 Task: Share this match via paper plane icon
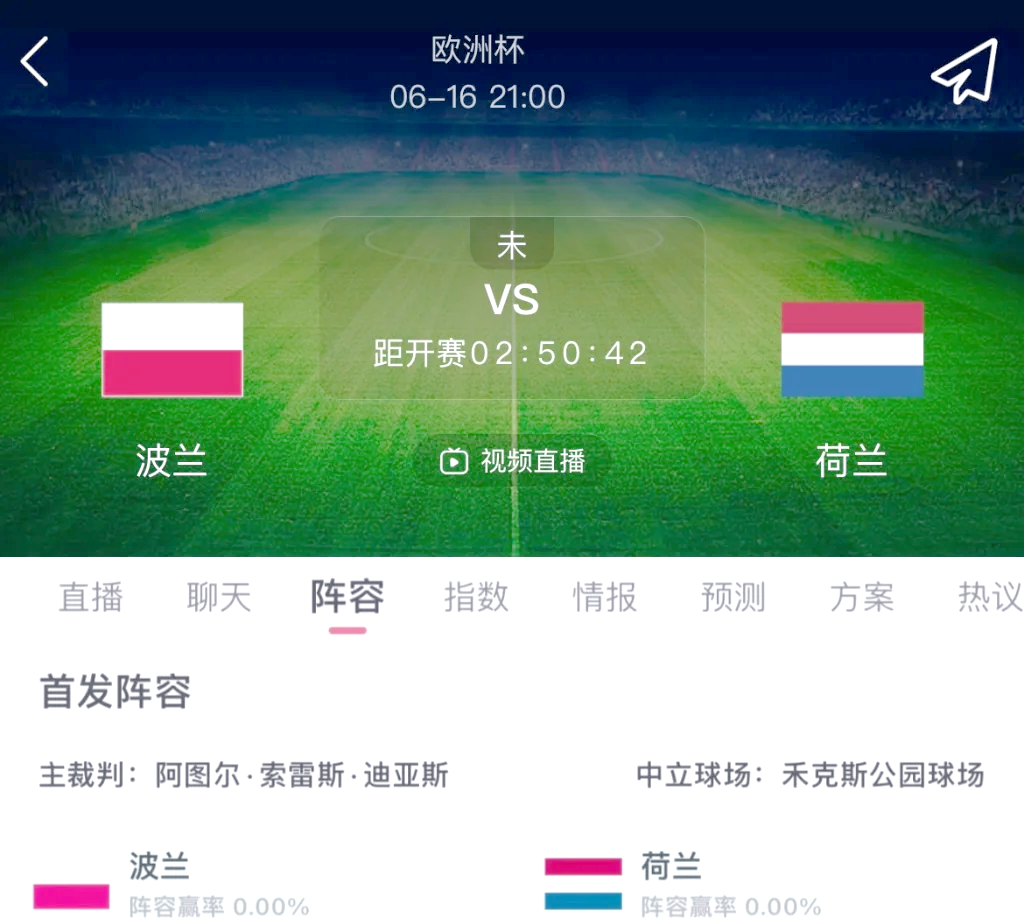tap(964, 71)
